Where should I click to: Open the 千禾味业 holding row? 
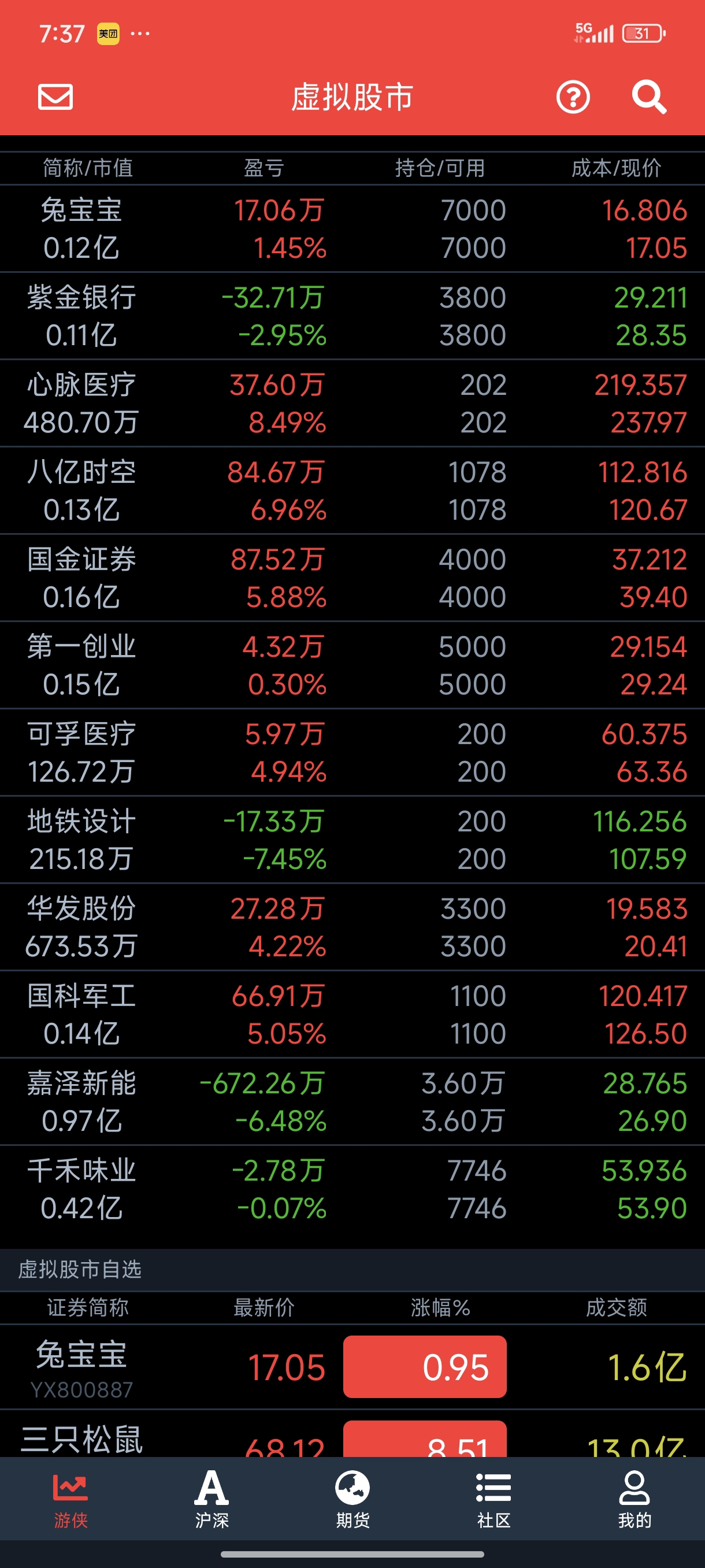pos(352,1189)
